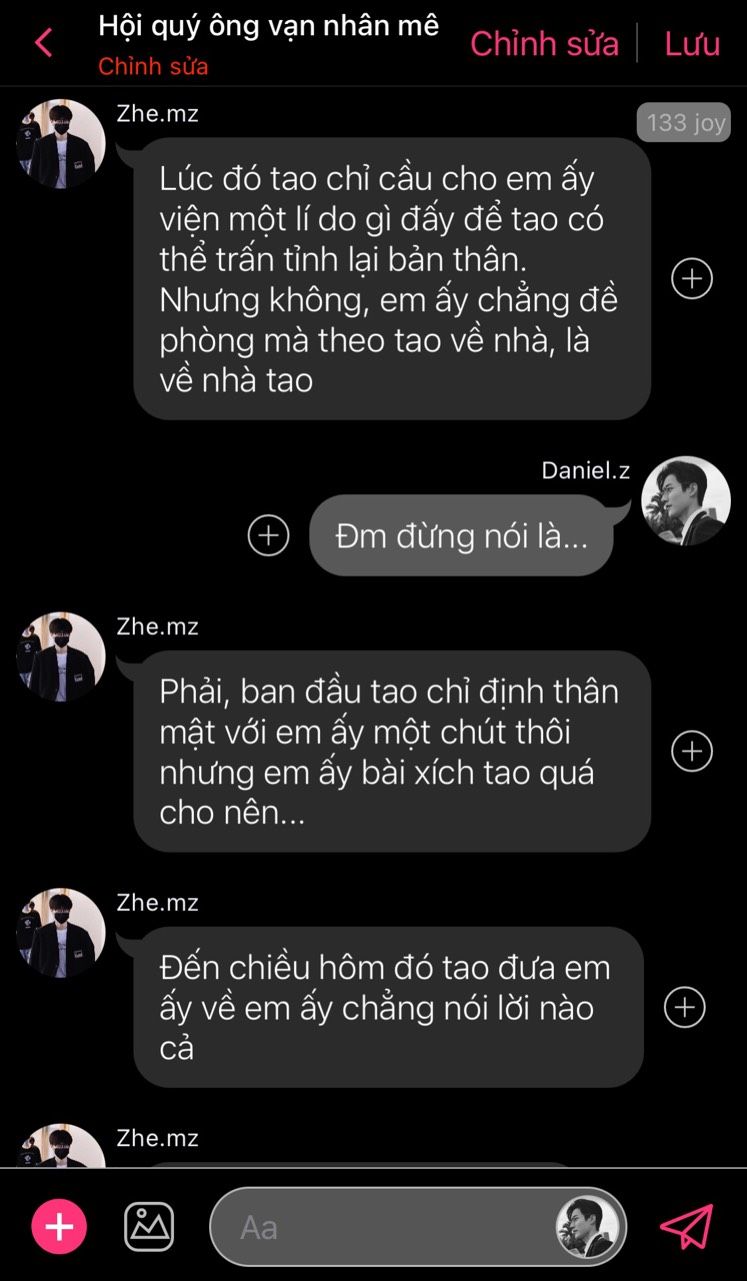
Task: Open Daniel.z's profile picture
Action: point(686,501)
